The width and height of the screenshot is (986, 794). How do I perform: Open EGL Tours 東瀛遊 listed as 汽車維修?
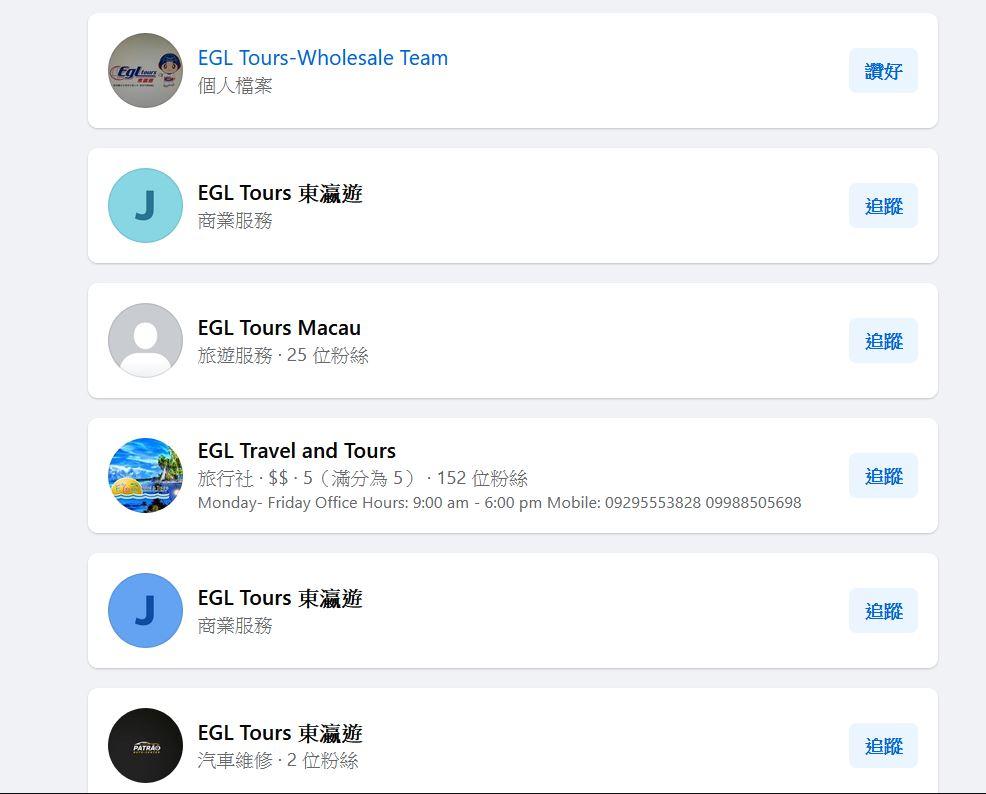click(279, 733)
